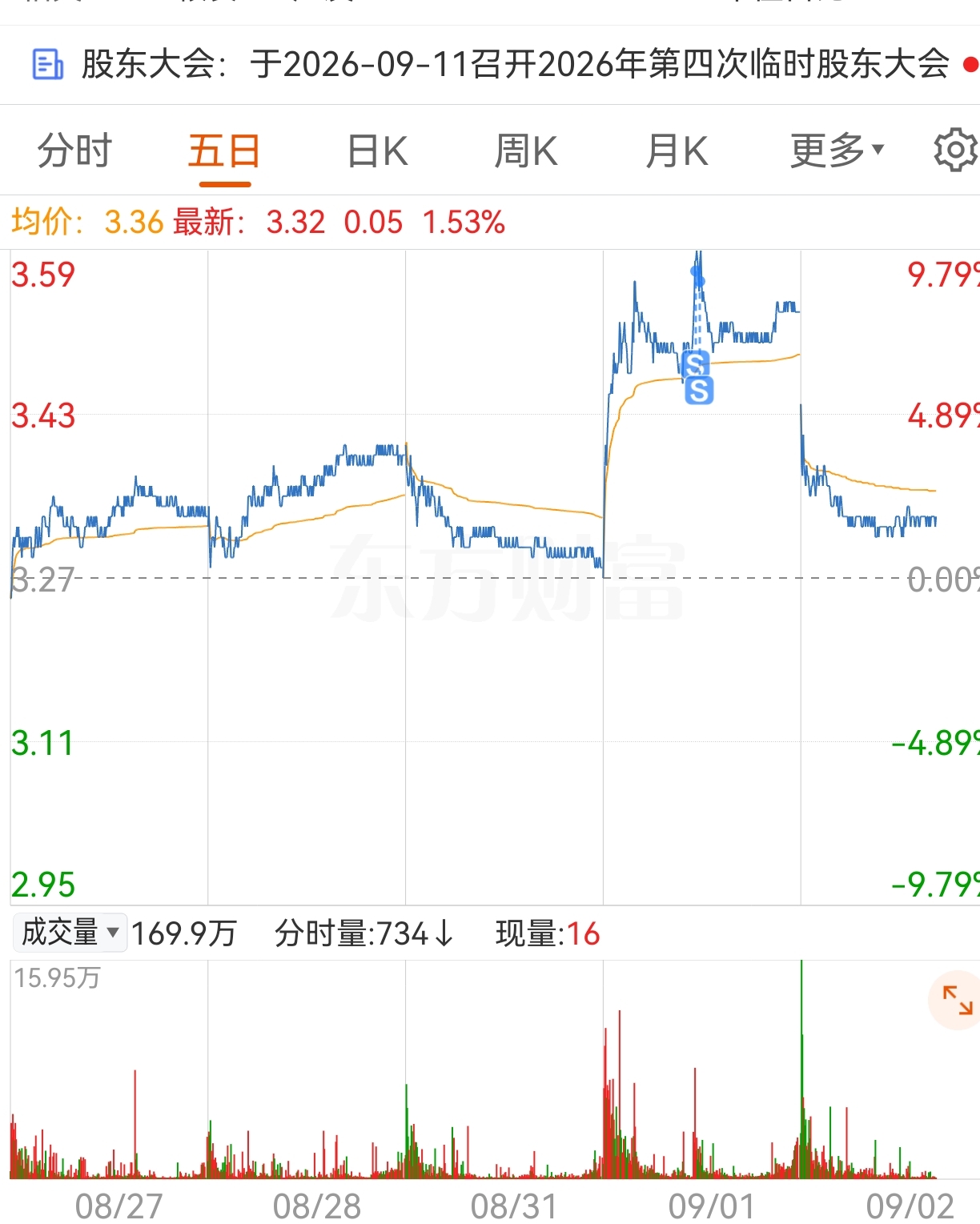980x1224 pixels.
Task: Open the 月K chart tab
Action: coord(677,150)
